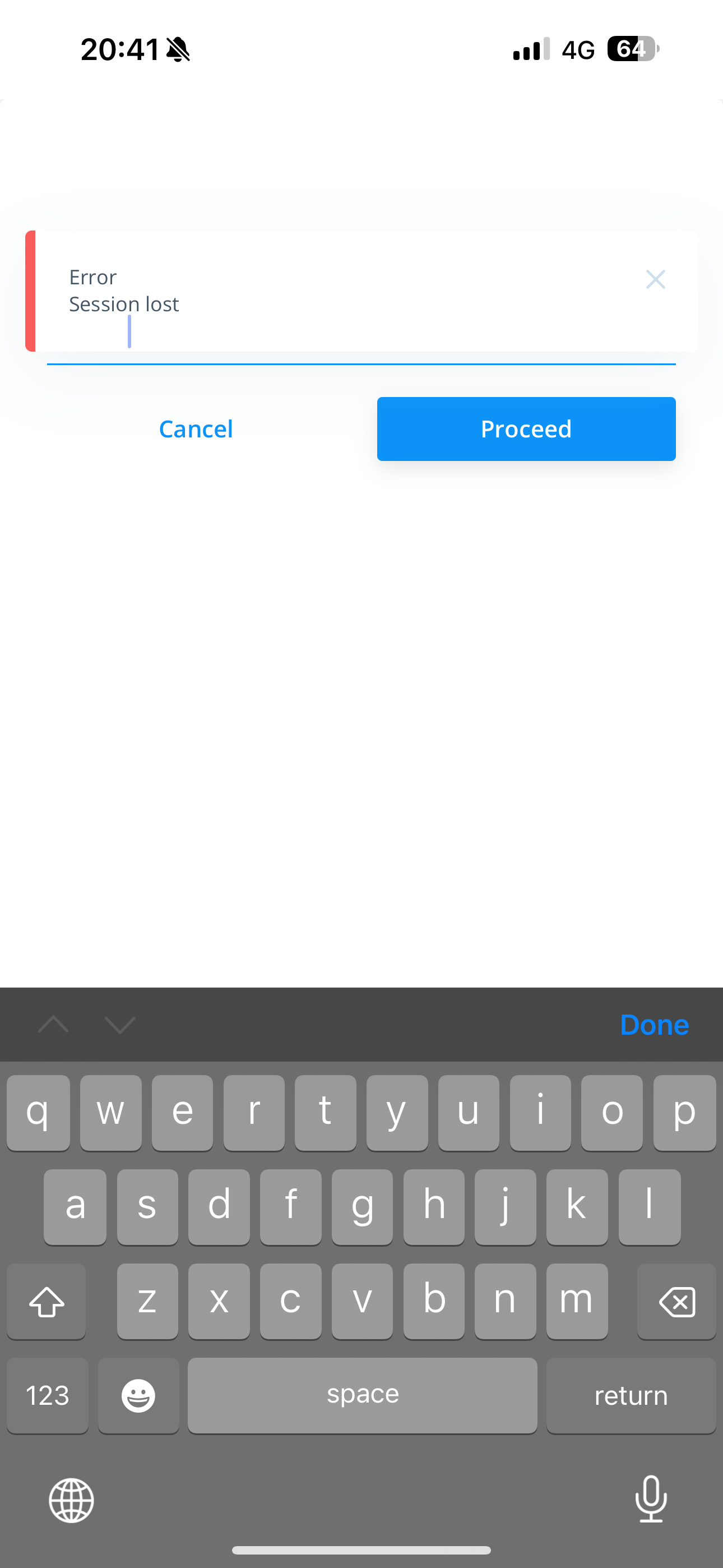This screenshot has width=723, height=1568.
Task: Change keyboard language with the globe
Action: pyautogui.click(x=71, y=1500)
